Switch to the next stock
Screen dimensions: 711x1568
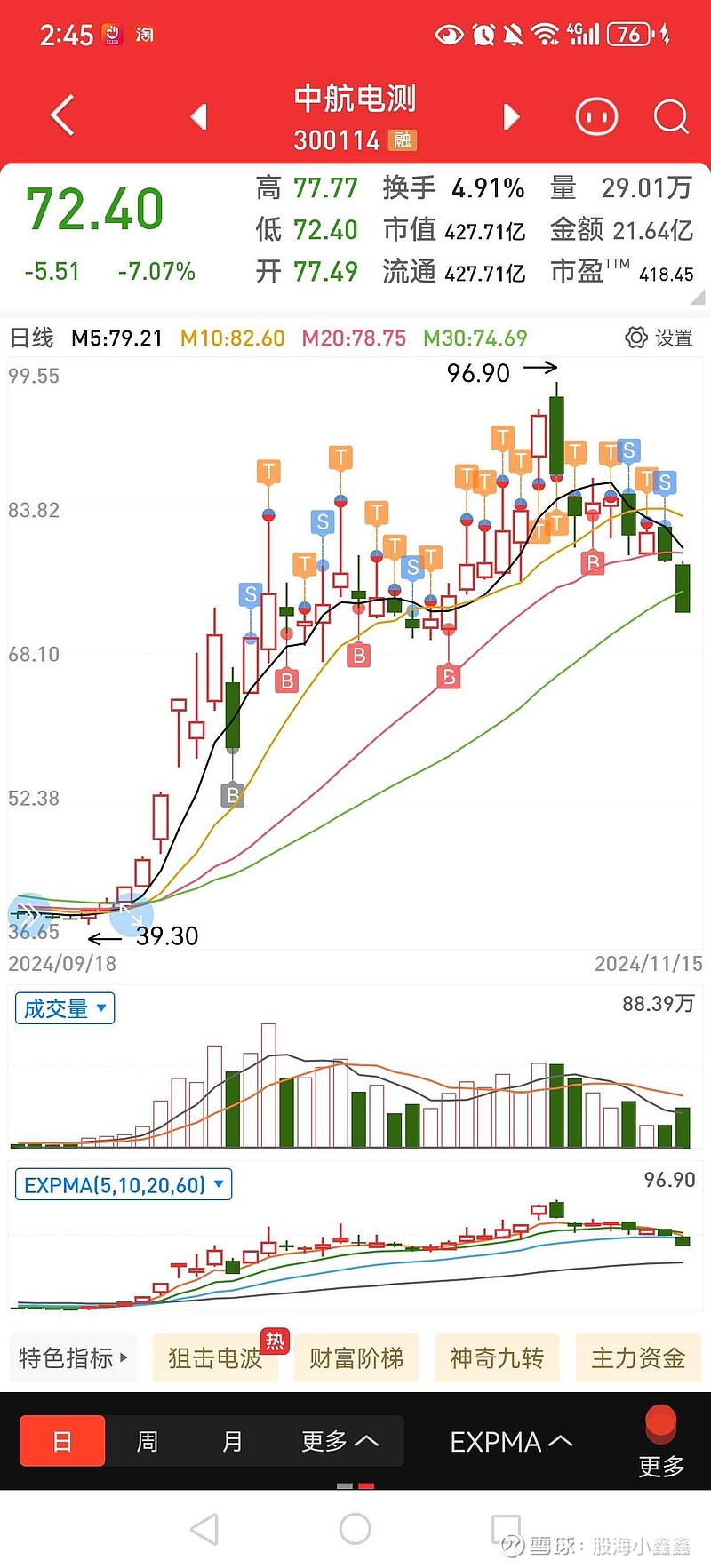tap(511, 116)
